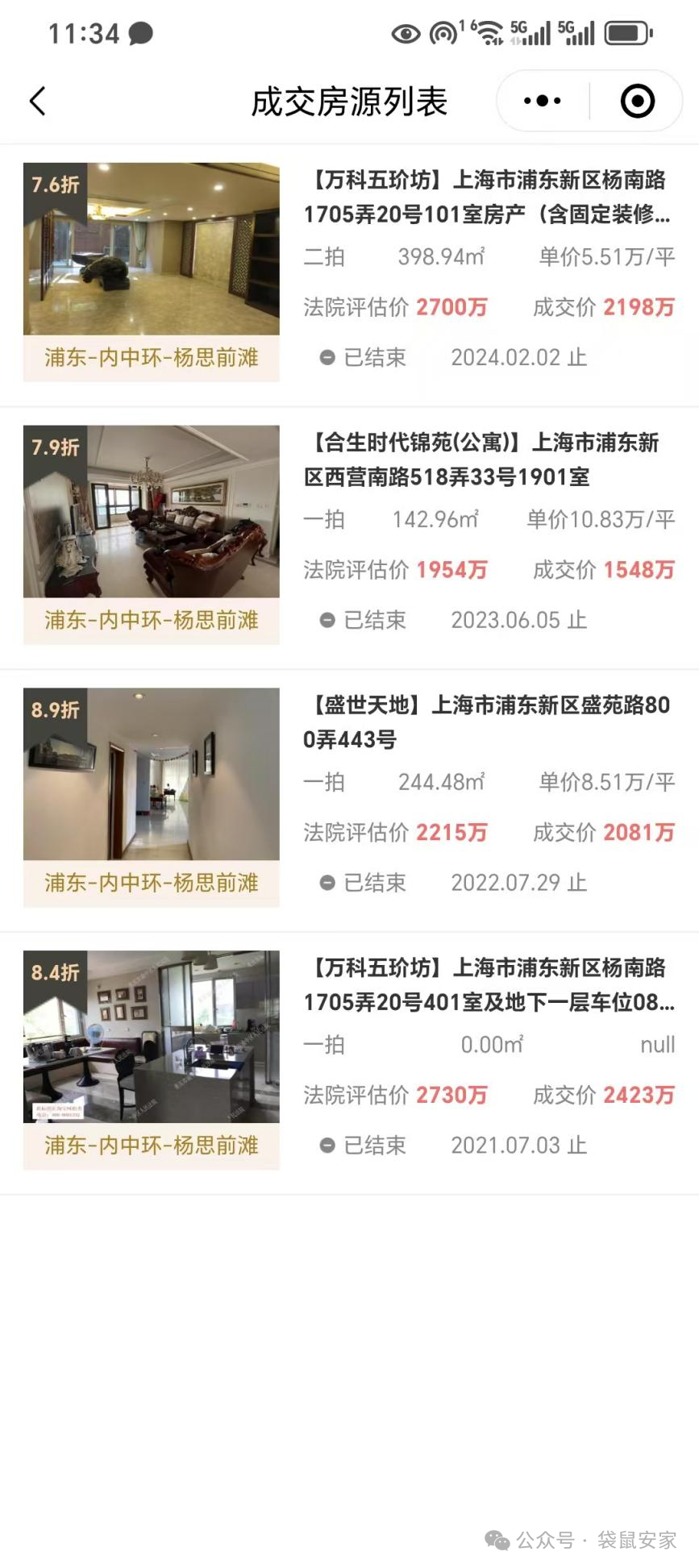Close the mini program via the circle icon
699x1568 pixels.
coord(637,102)
